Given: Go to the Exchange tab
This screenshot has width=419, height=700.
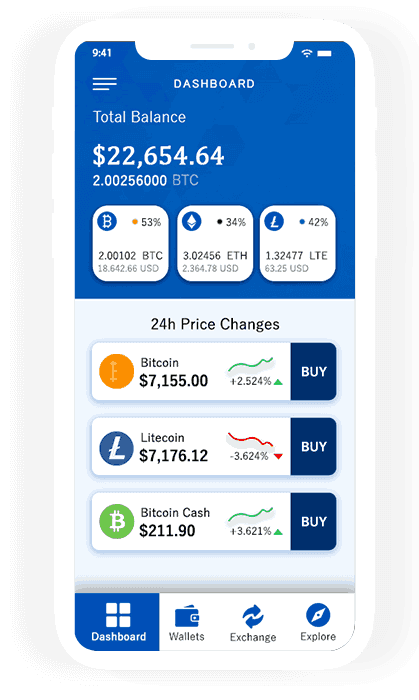Looking at the screenshot, I should point(253,621).
